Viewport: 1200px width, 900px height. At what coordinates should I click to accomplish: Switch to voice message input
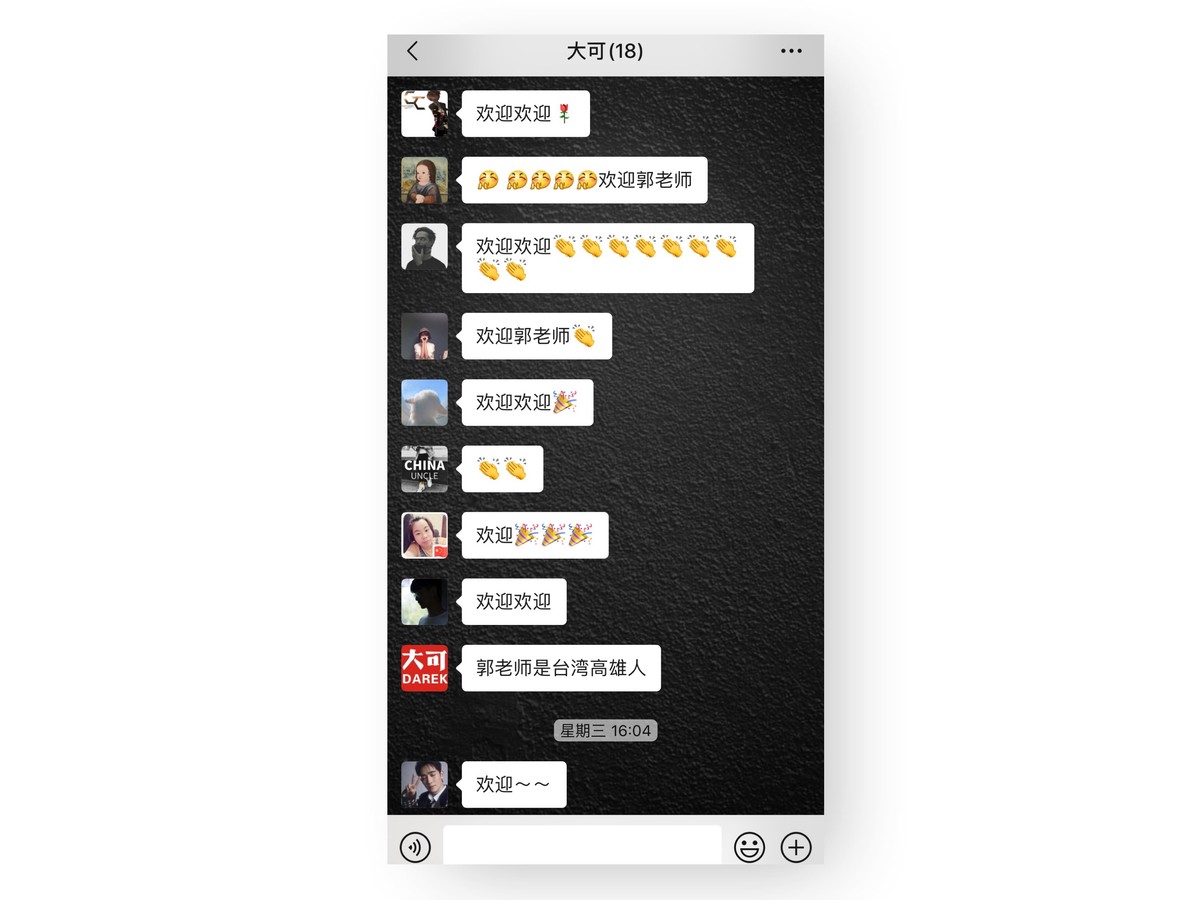(415, 847)
